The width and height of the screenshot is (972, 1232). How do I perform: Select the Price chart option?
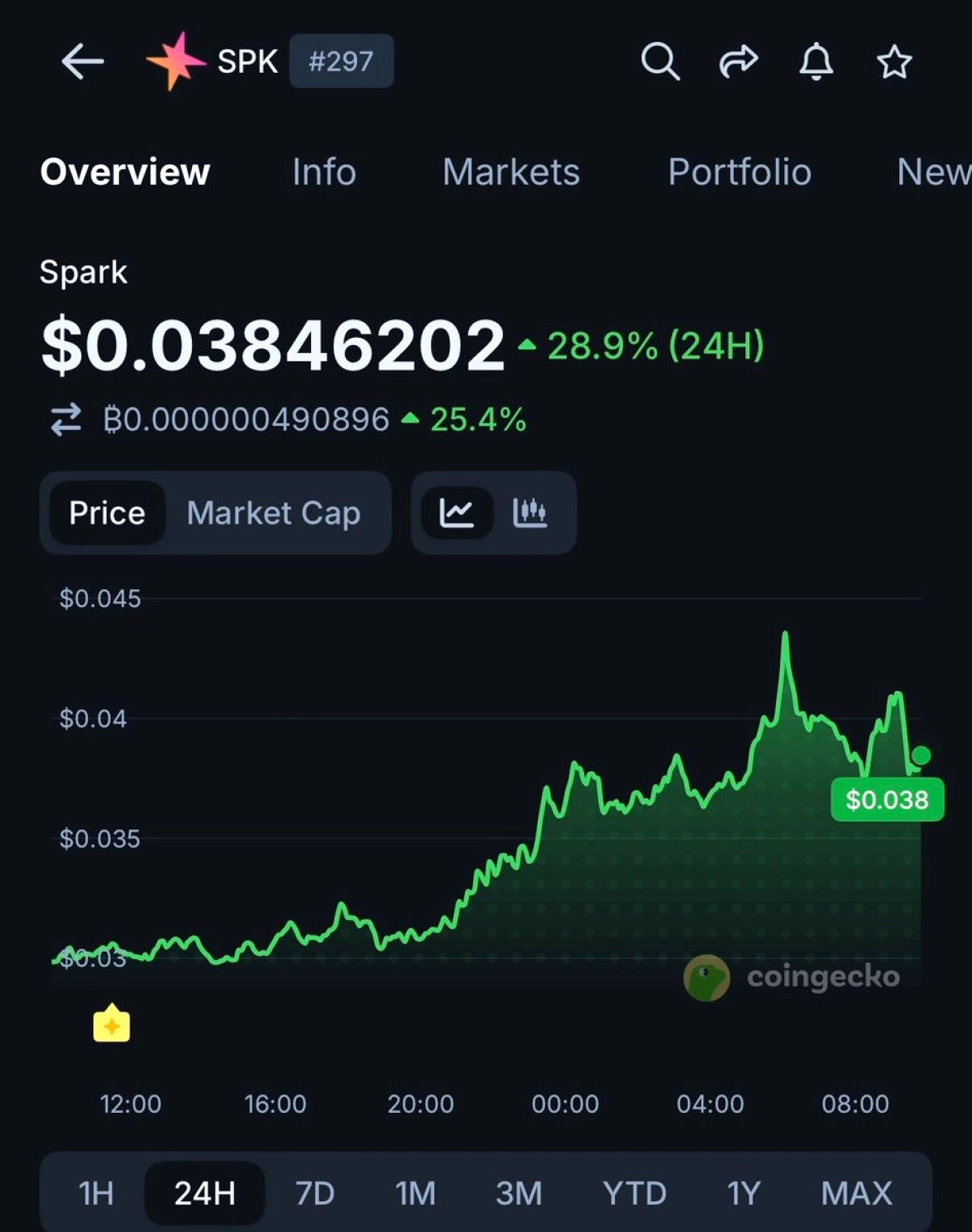point(107,513)
